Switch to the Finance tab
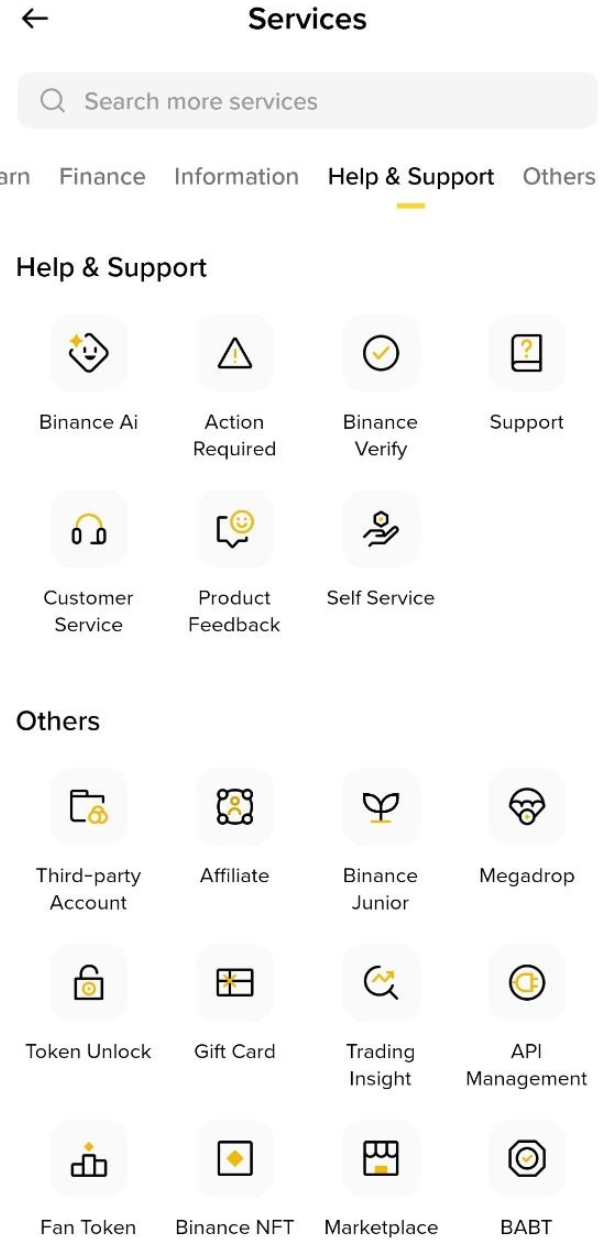The image size is (611, 1258). click(102, 177)
